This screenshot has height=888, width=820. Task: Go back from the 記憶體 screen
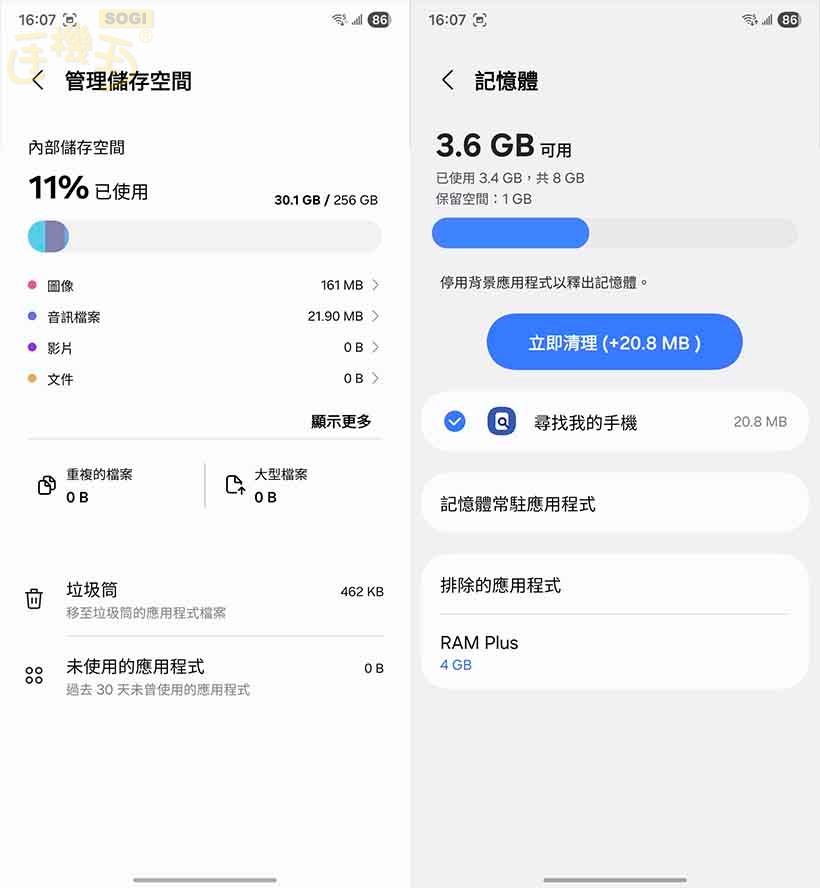click(x=448, y=81)
